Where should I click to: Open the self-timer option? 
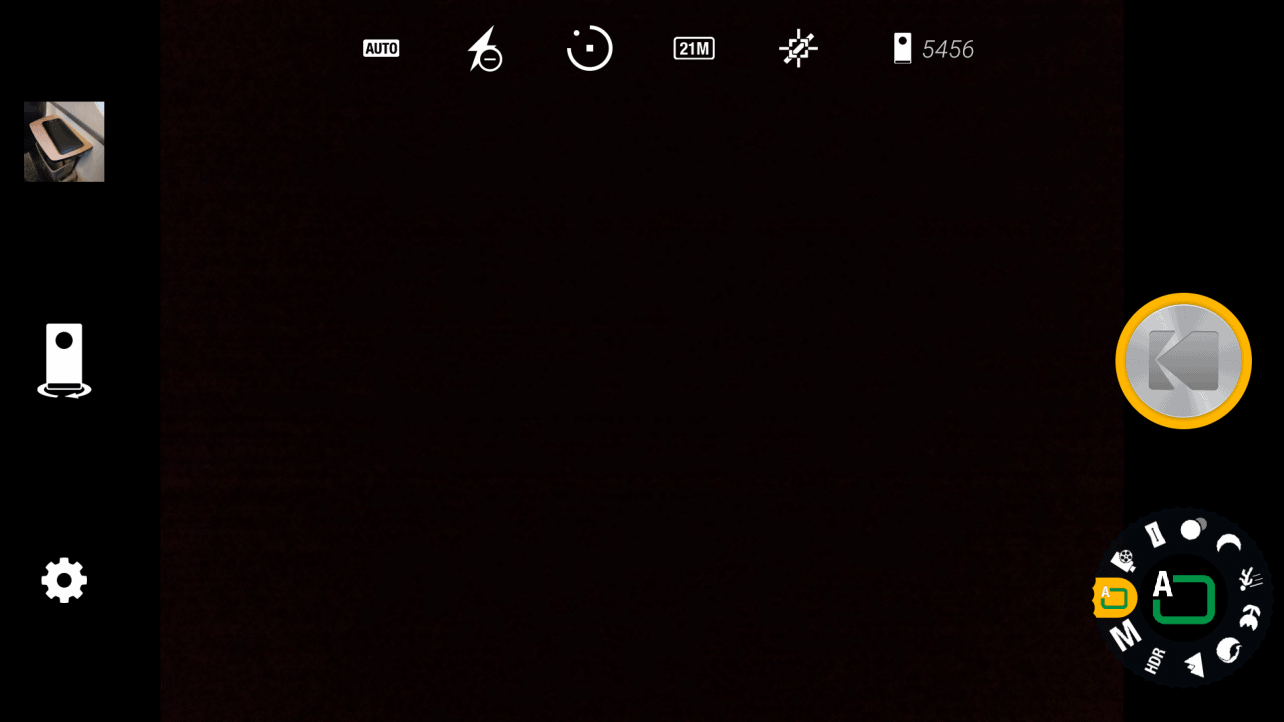point(589,48)
